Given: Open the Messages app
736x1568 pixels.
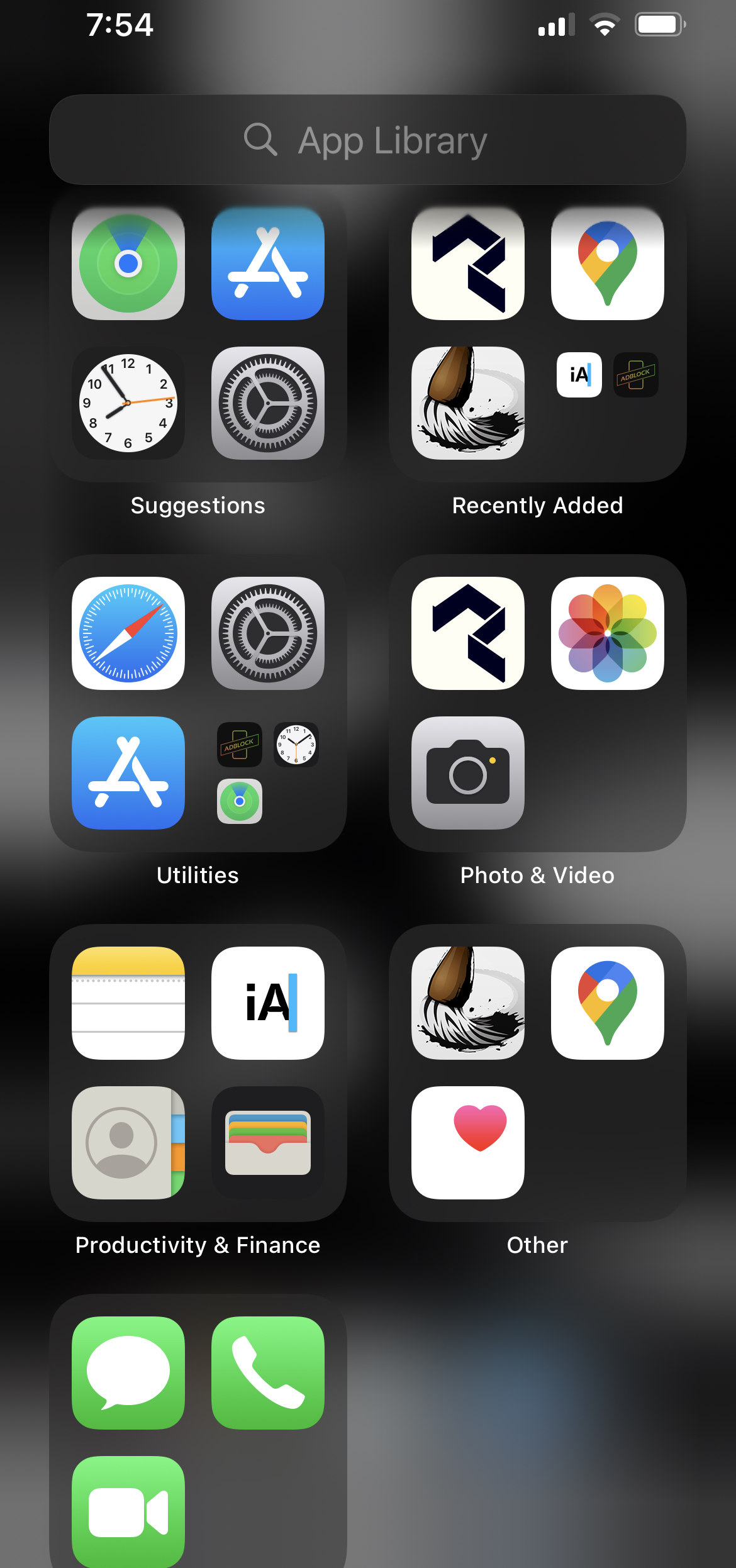Looking at the screenshot, I should pos(128,1373).
